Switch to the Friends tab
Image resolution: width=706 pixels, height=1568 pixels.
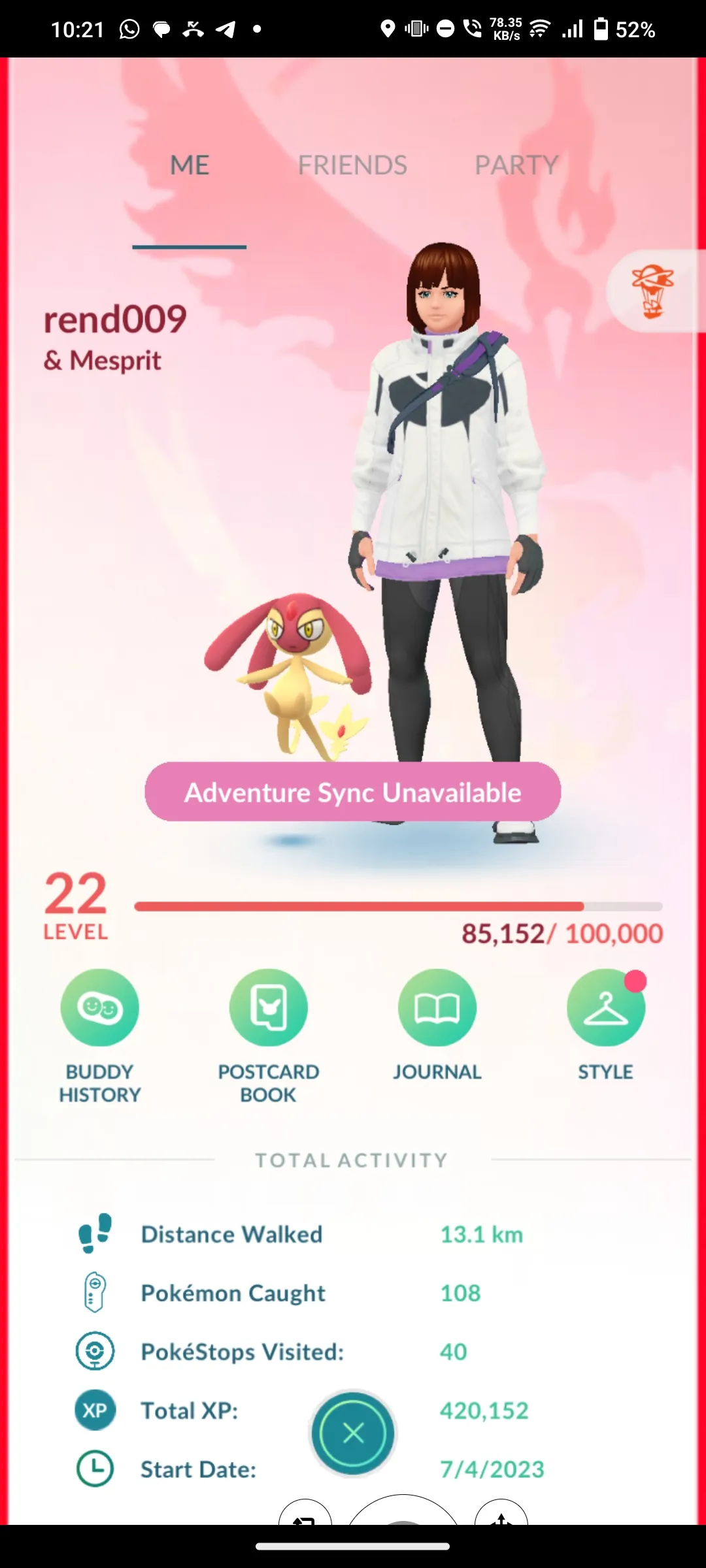coord(352,165)
